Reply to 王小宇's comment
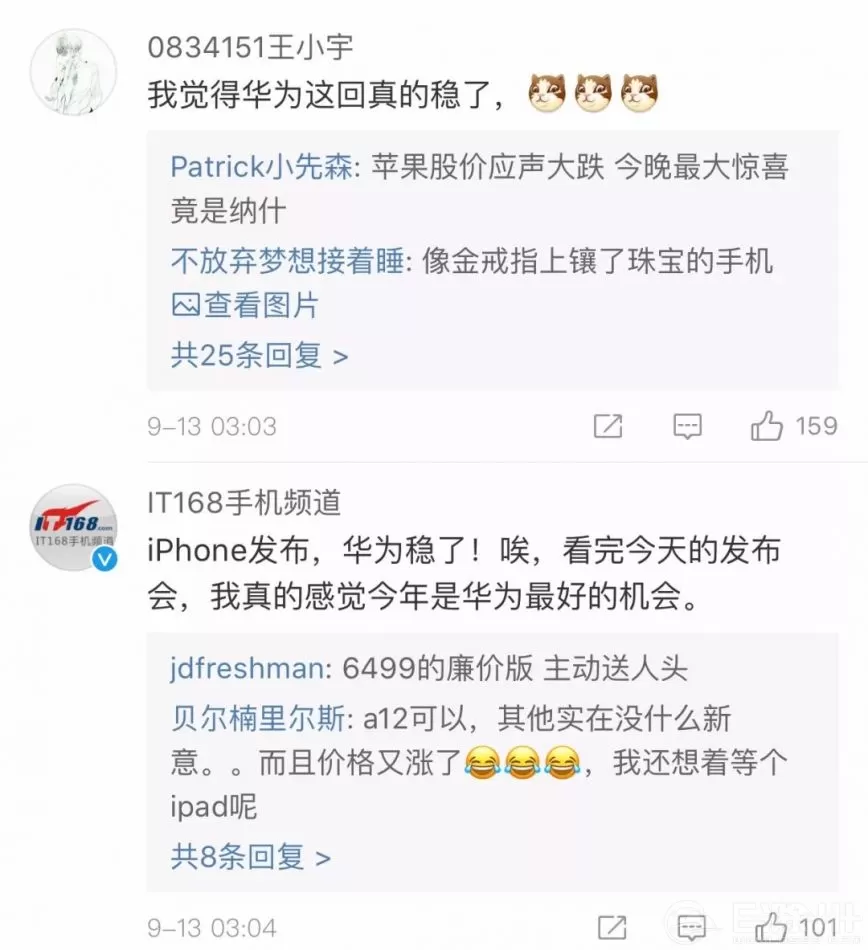The image size is (868, 950). tap(686, 427)
